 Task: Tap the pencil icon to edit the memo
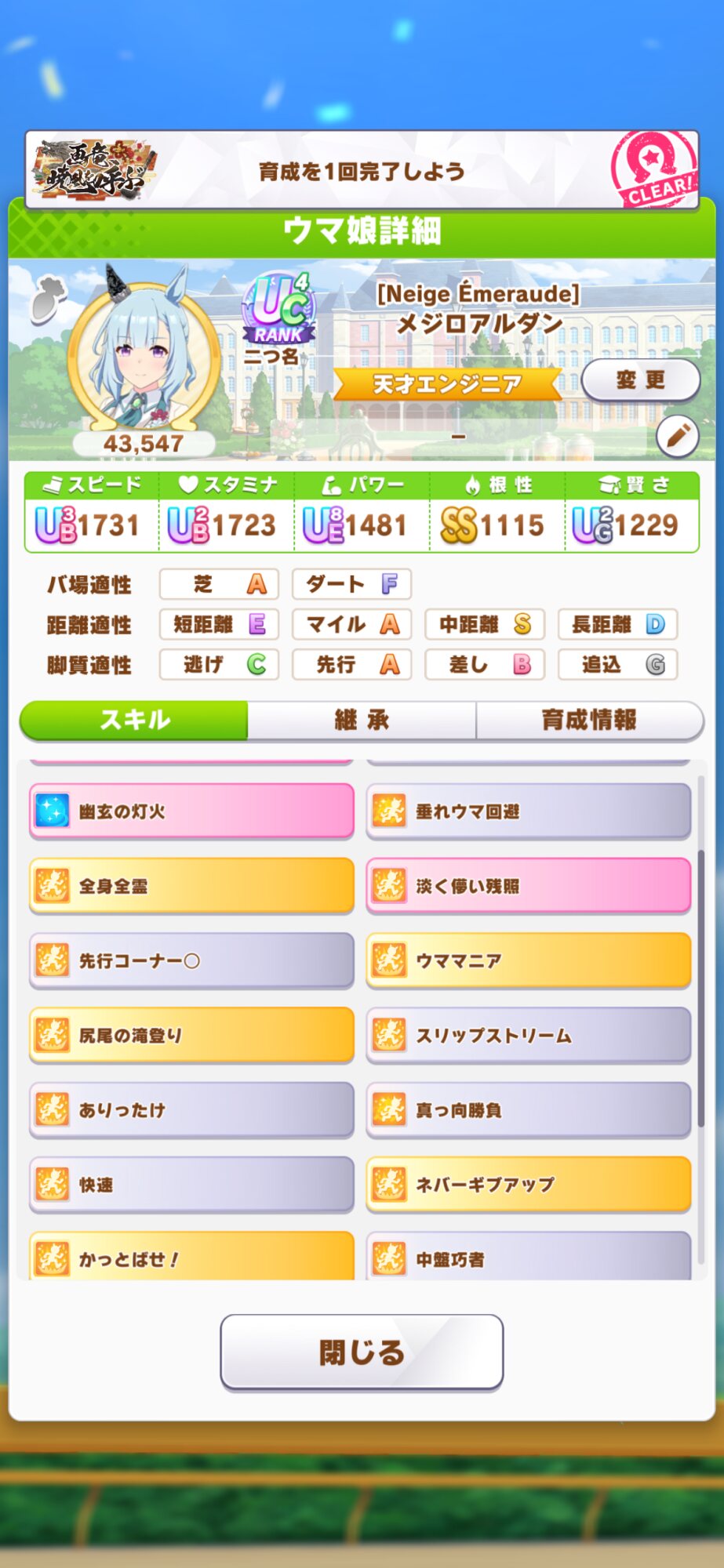click(x=677, y=436)
